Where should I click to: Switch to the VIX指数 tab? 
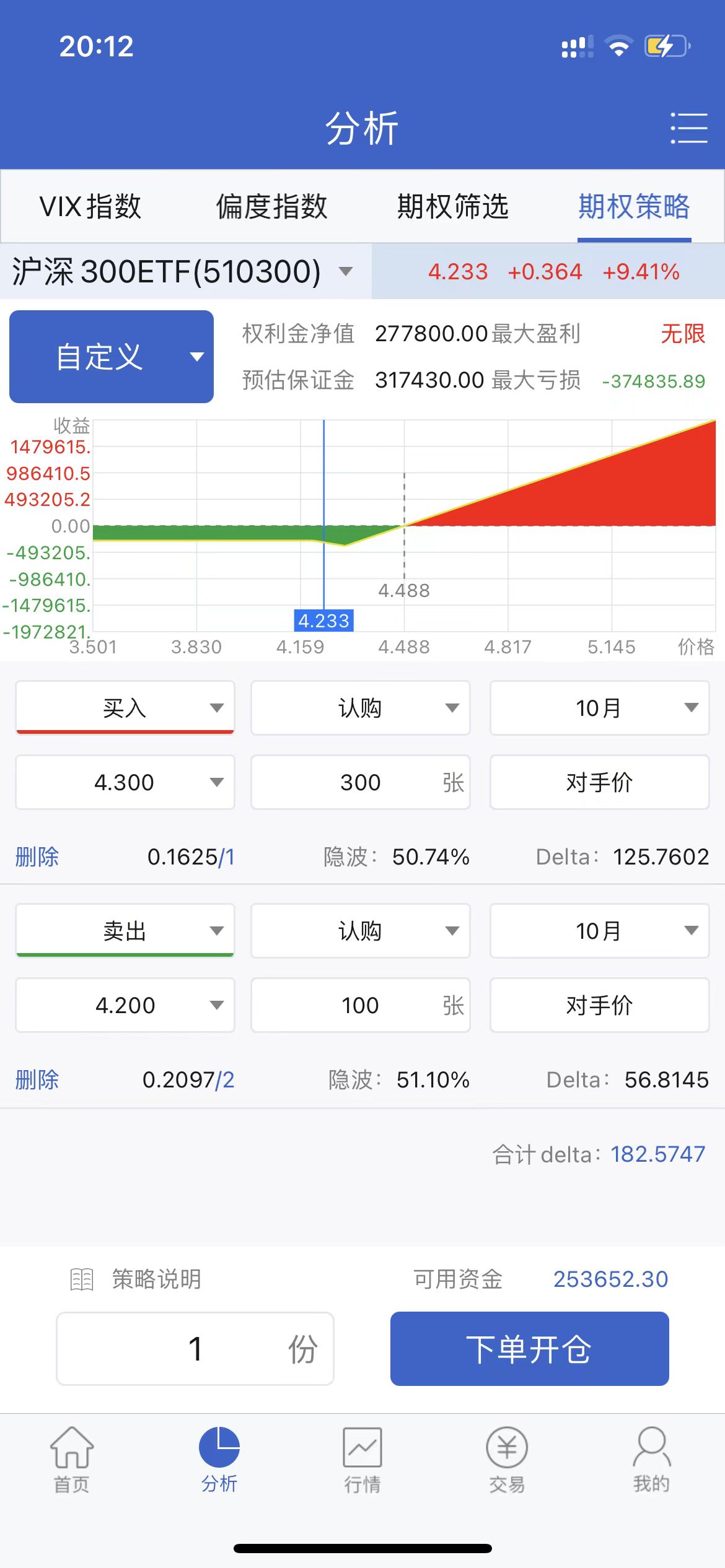90,206
